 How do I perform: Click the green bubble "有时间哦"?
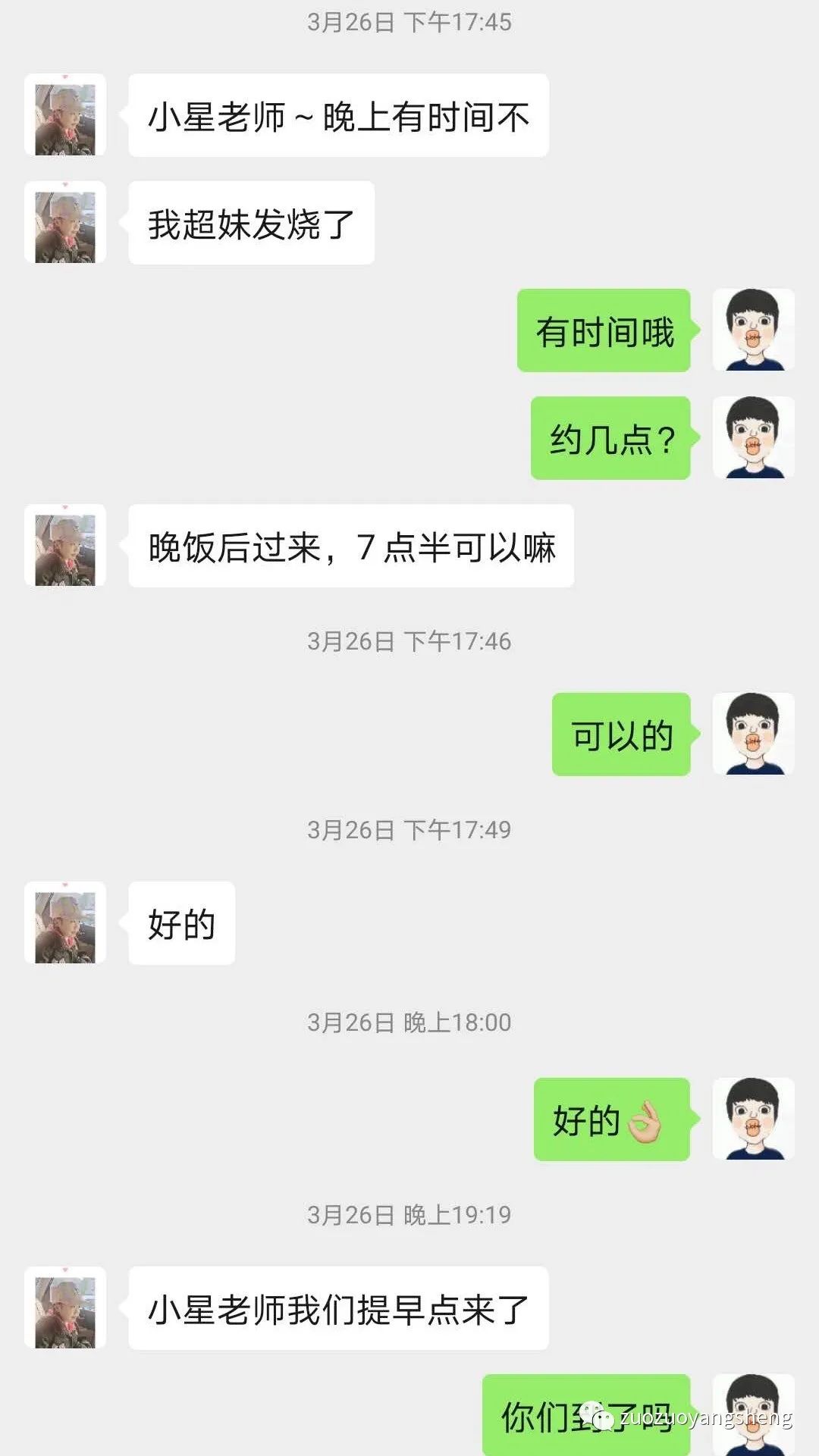[x=604, y=331]
